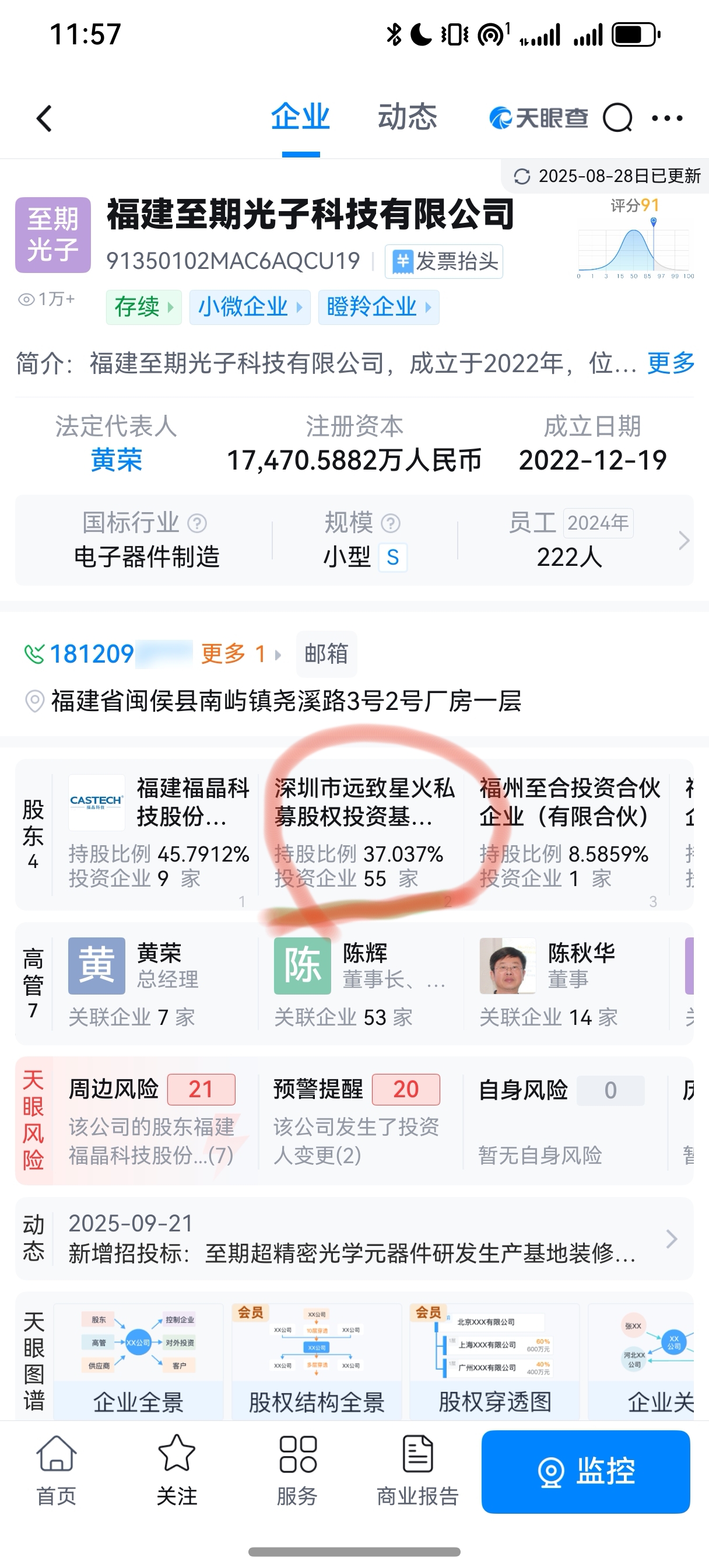Switch to the 动态 tab
This screenshot has height=1568, width=709.
point(407,117)
